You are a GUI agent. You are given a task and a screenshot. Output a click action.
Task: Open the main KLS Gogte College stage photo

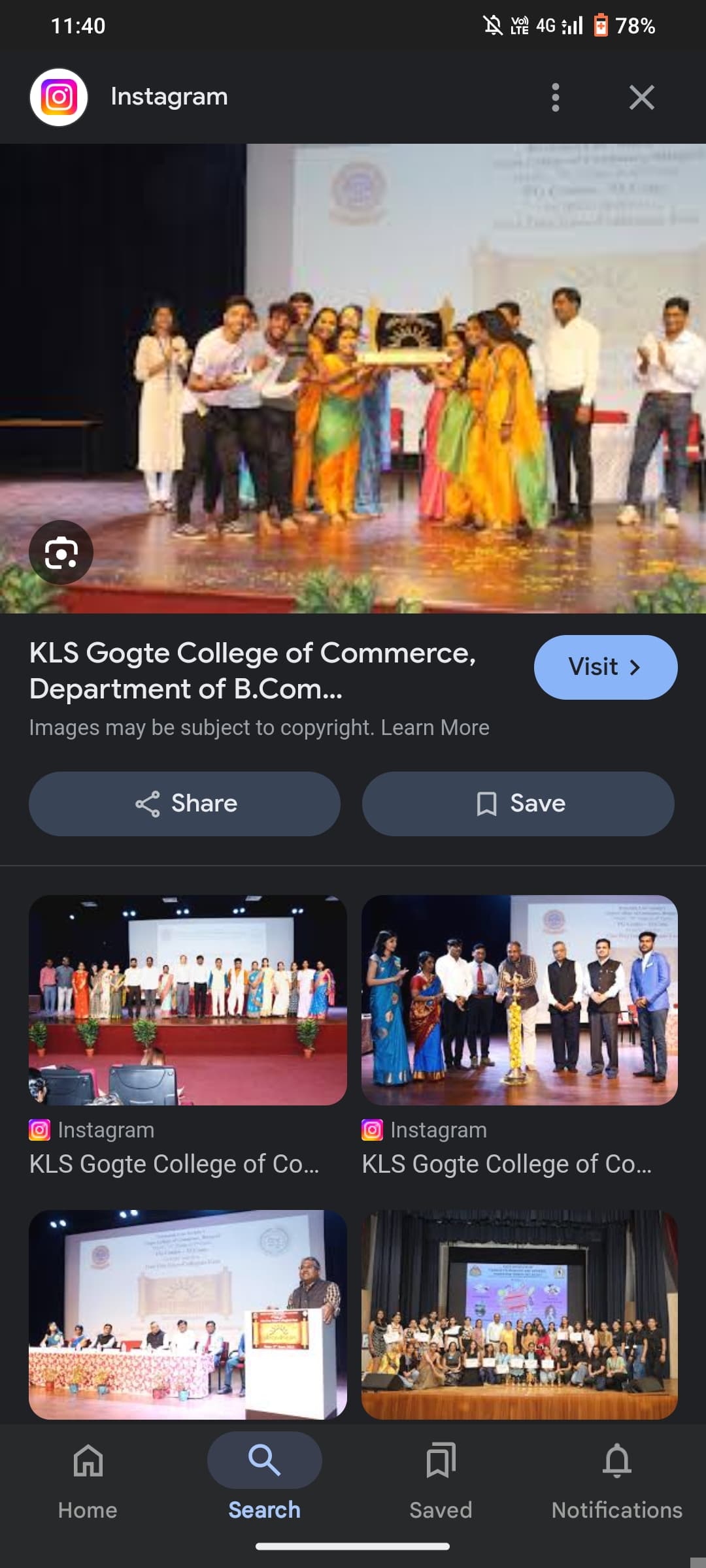coord(353,378)
